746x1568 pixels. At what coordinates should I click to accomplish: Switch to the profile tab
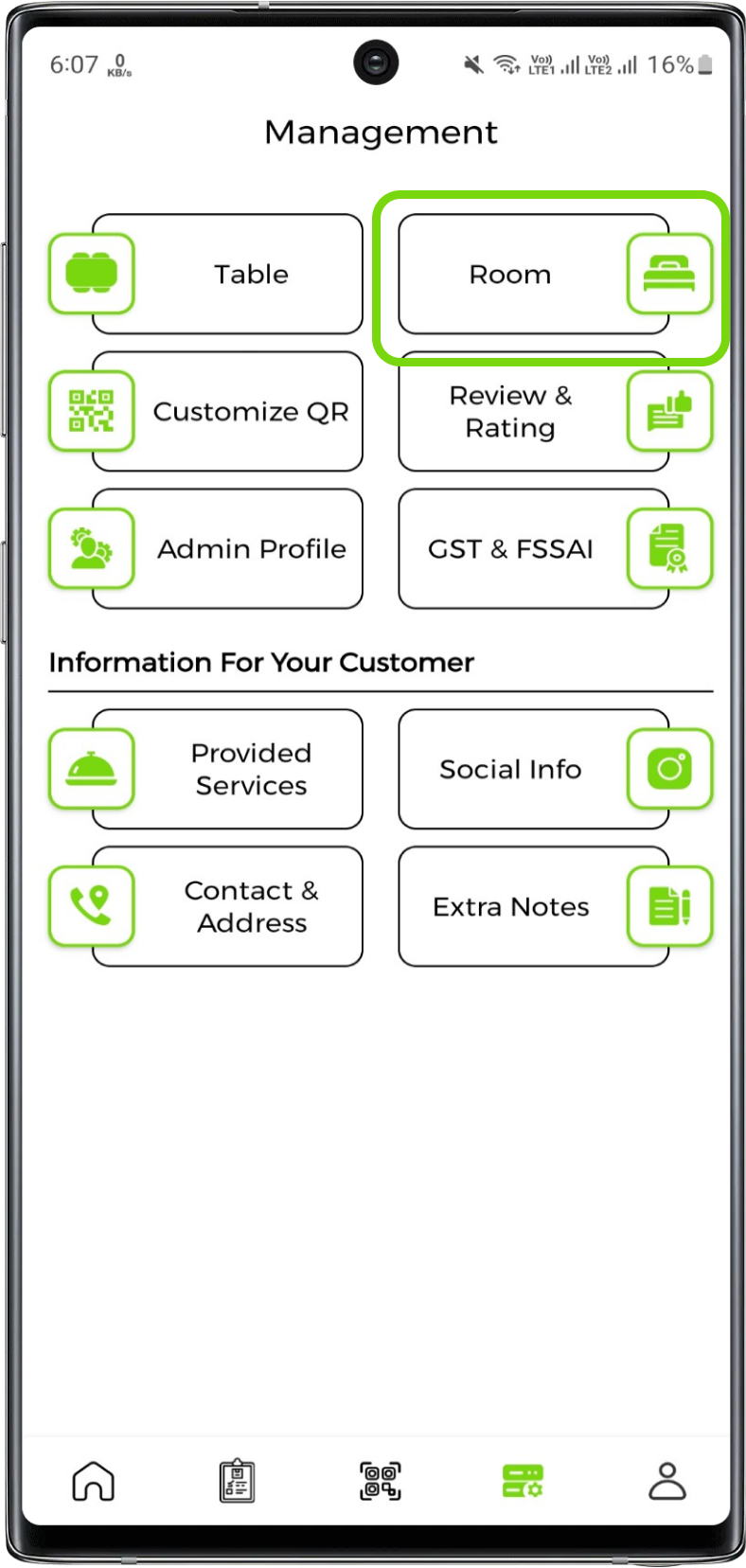[x=666, y=1481]
